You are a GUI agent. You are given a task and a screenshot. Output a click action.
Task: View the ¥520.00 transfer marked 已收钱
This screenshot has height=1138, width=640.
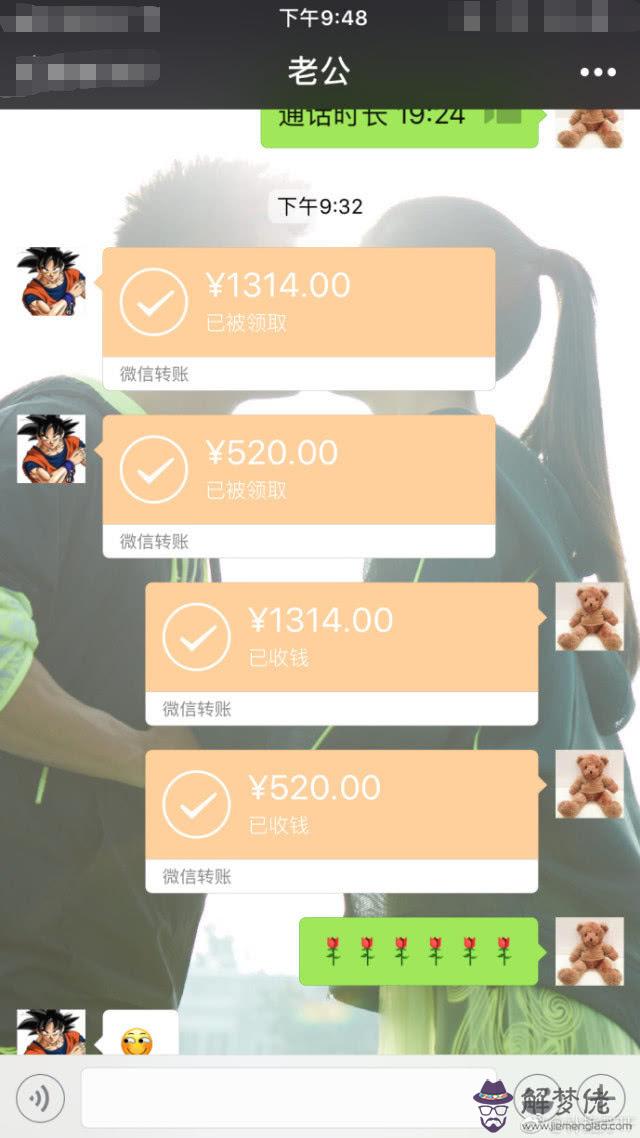tap(341, 821)
